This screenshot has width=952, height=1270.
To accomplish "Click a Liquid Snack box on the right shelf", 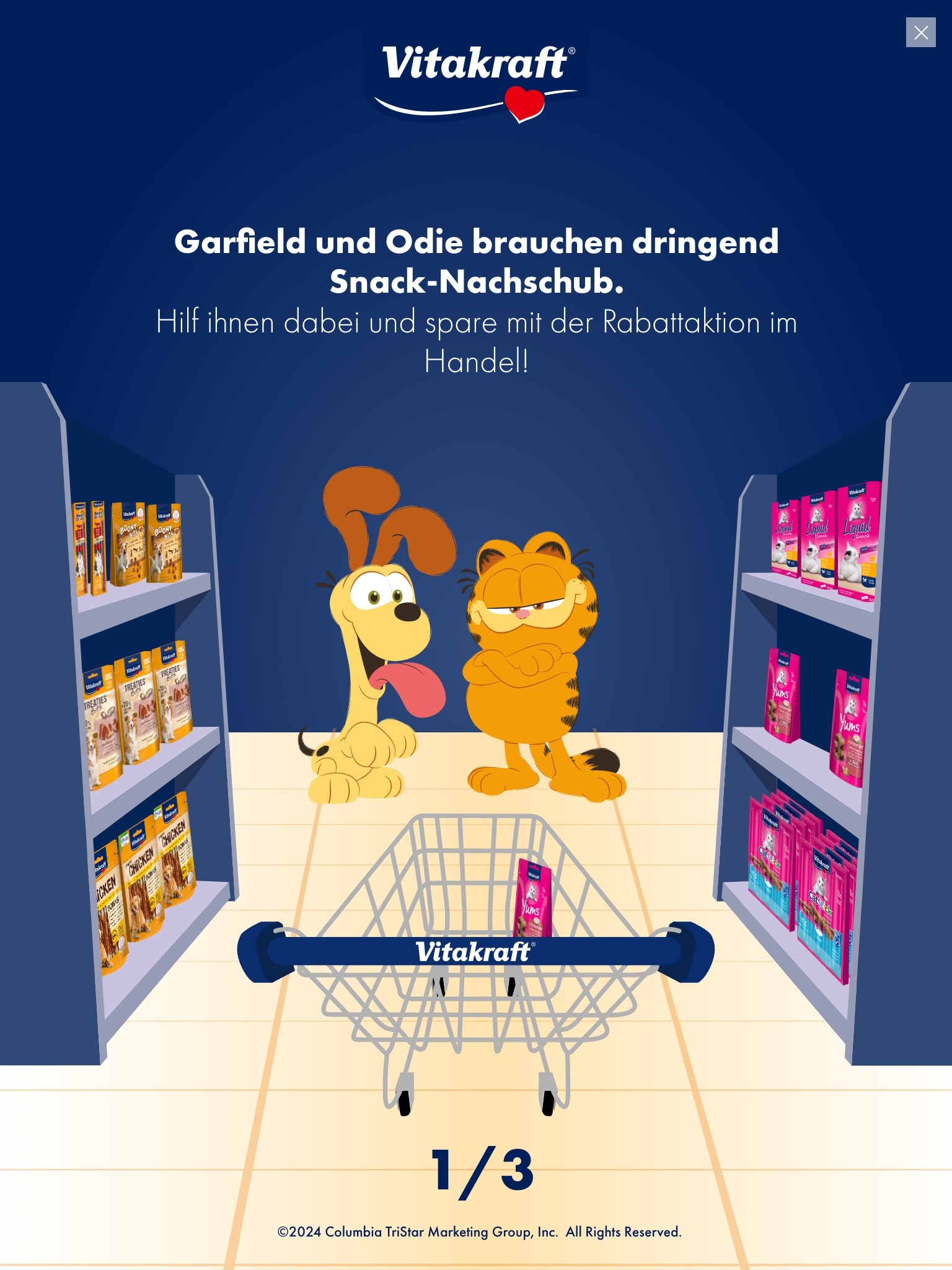I will click(x=818, y=538).
